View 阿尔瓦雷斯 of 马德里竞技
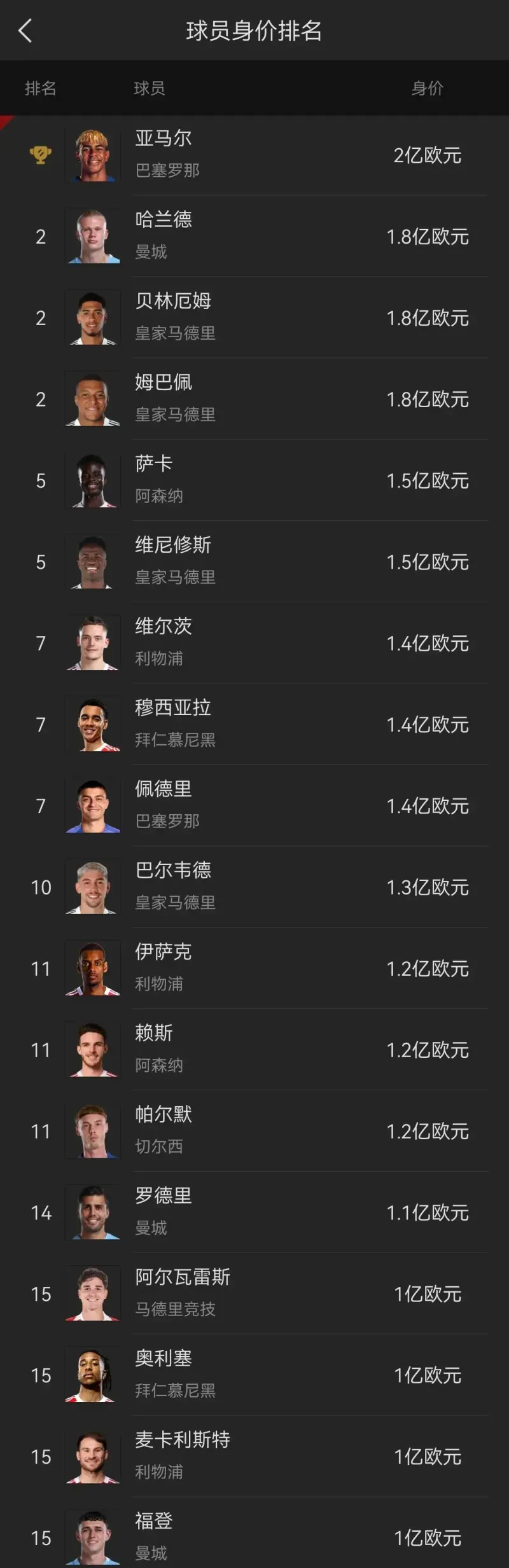Screen dimensions: 509x1568 tap(254, 1294)
